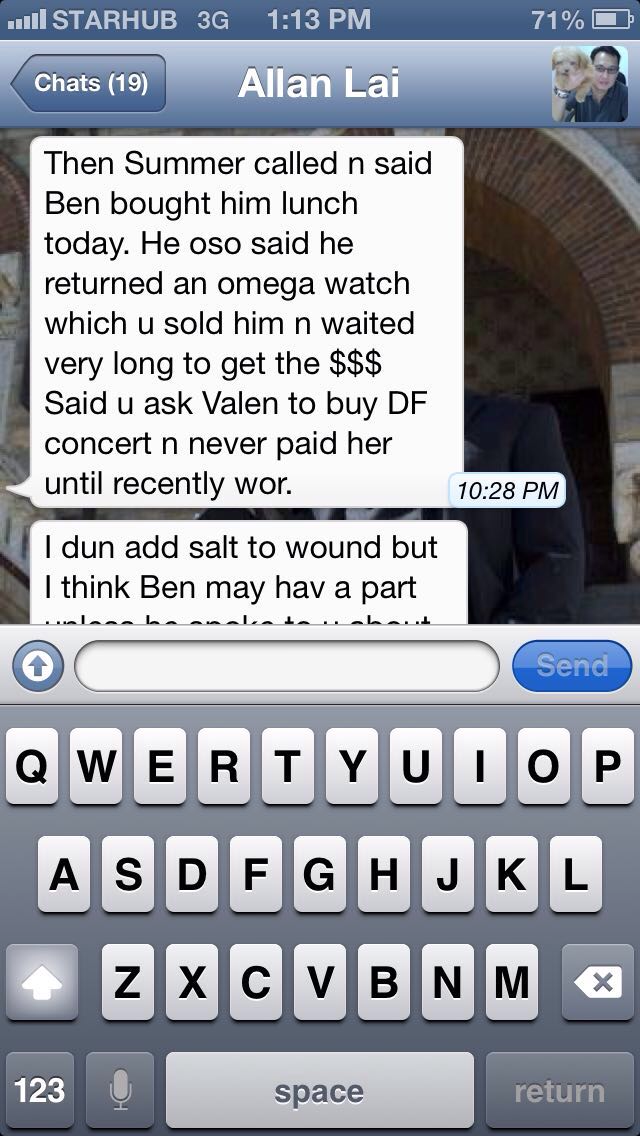Viewport: 640px width, 1136px height.
Task: Focus the message text field
Action: click(x=287, y=667)
